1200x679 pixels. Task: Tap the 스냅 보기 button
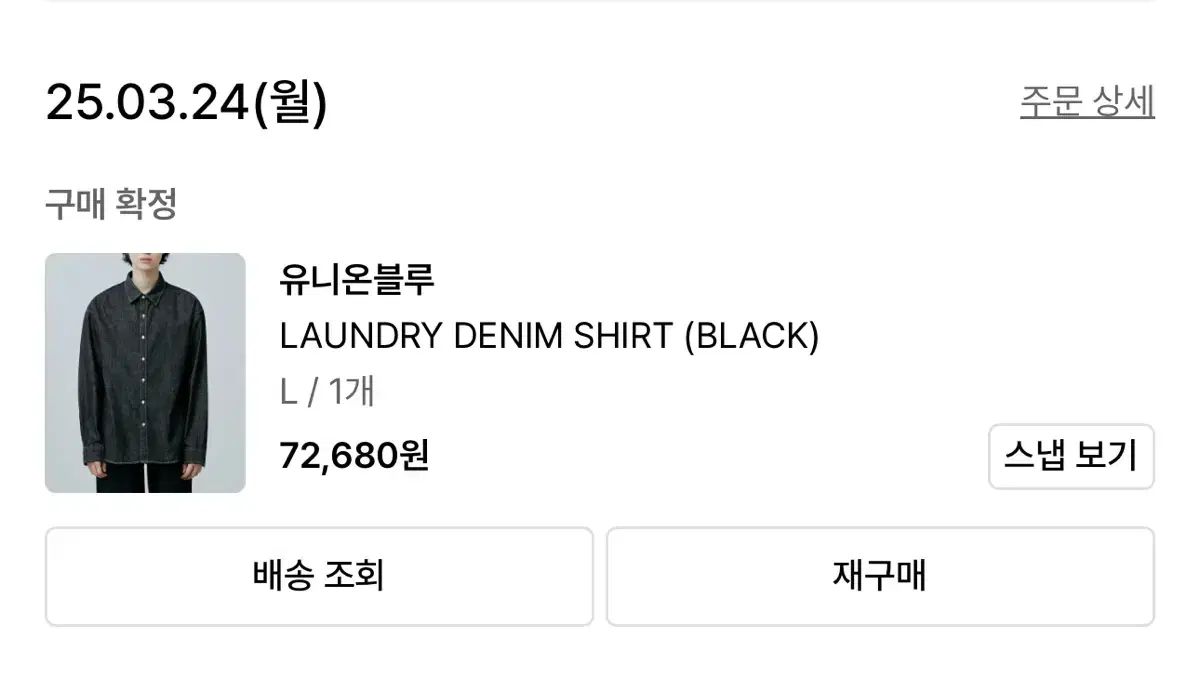pyautogui.click(x=1071, y=457)
